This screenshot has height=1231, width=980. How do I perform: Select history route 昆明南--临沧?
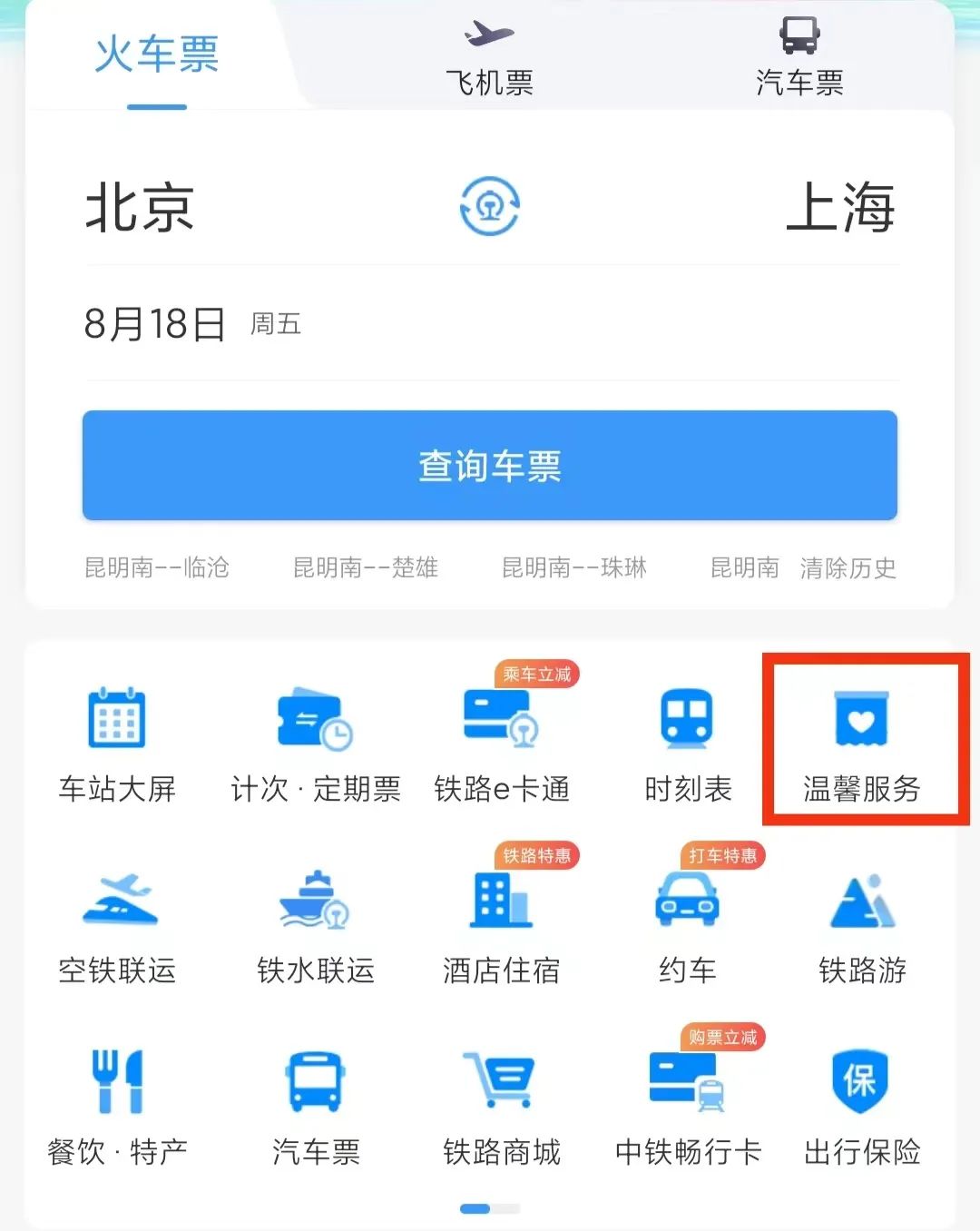coord(157,568)
